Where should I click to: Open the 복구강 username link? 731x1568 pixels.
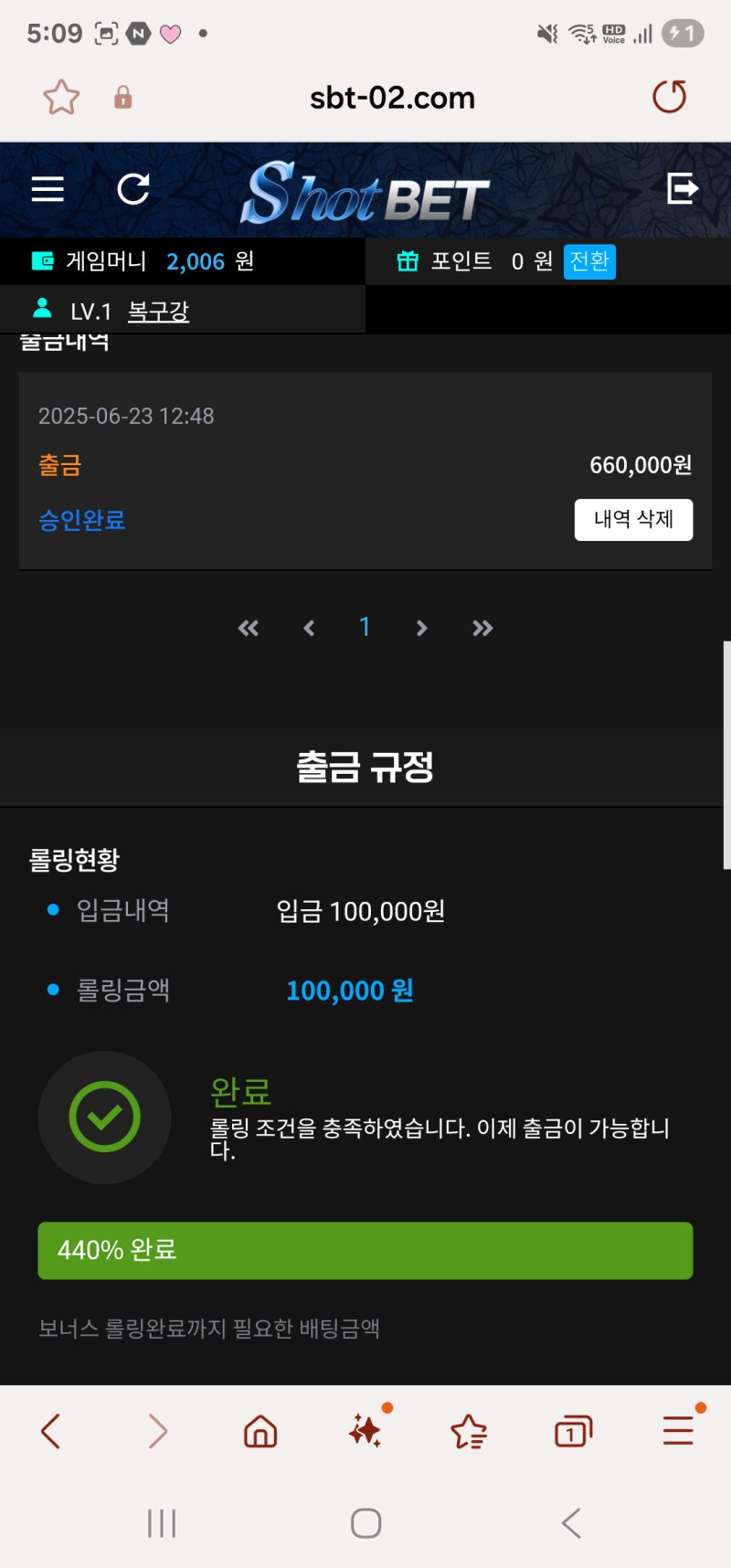click(158, 312)
